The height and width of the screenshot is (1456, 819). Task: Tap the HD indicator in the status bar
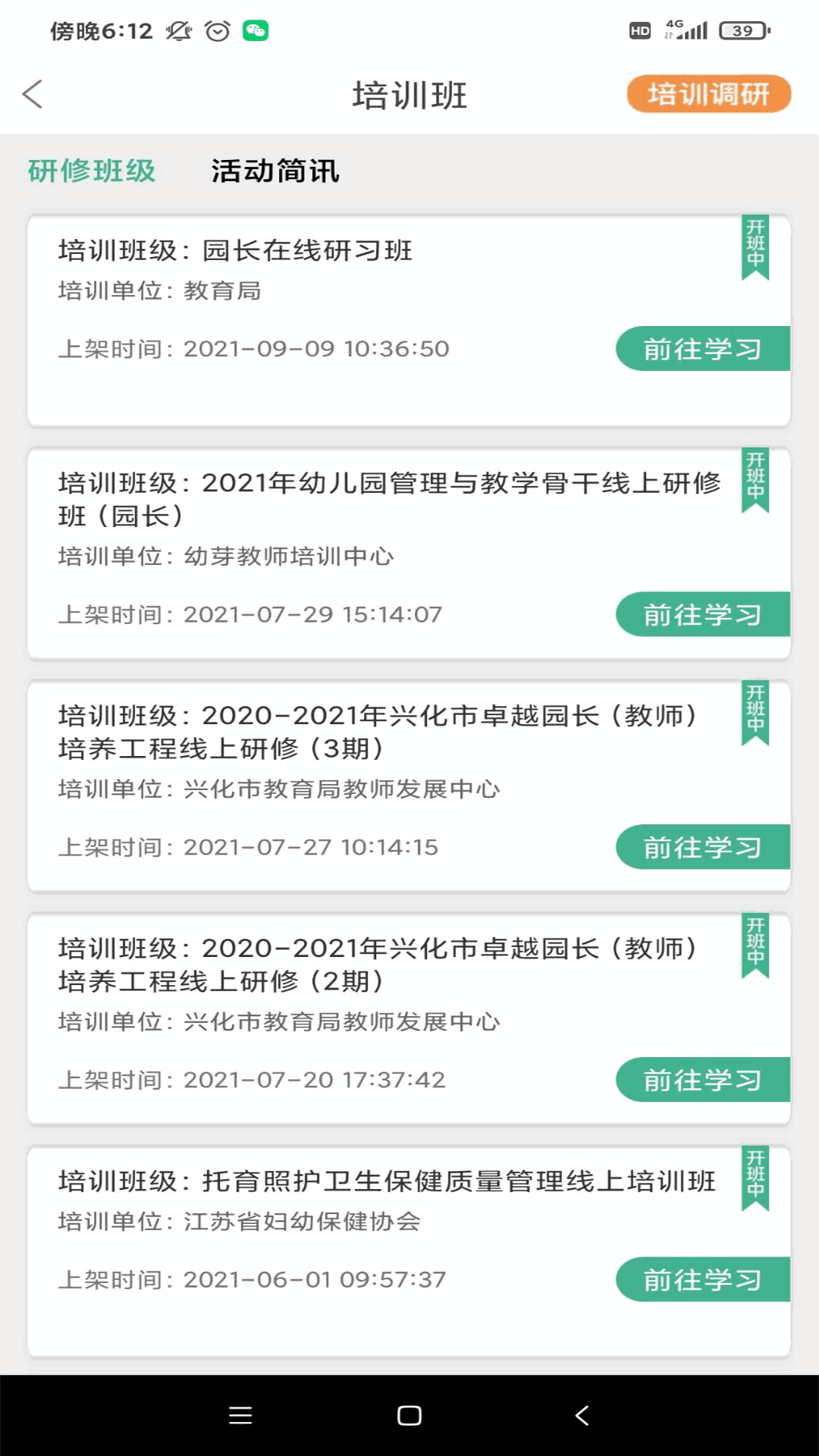639,30
